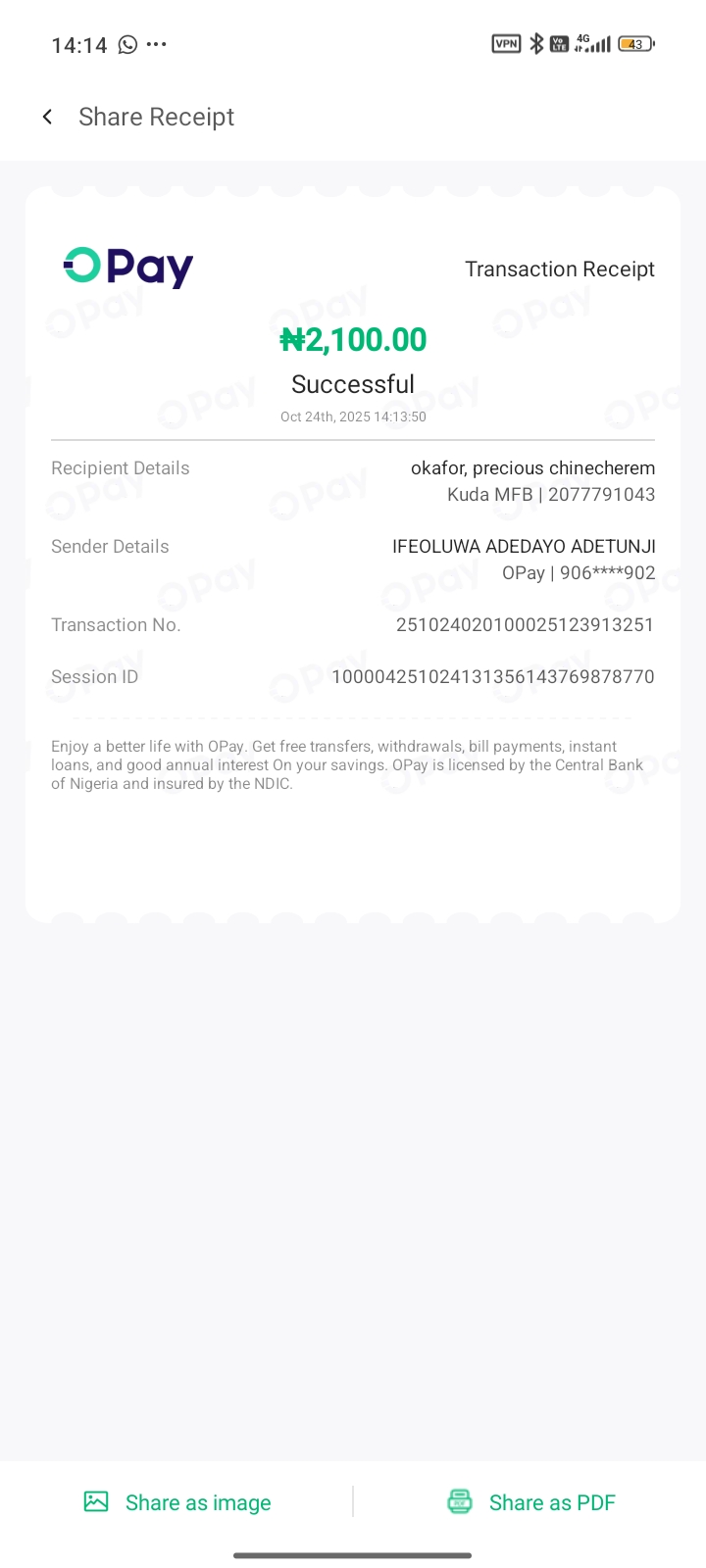
Task: Go back from Share Receipt
Action: click(47, 118)
